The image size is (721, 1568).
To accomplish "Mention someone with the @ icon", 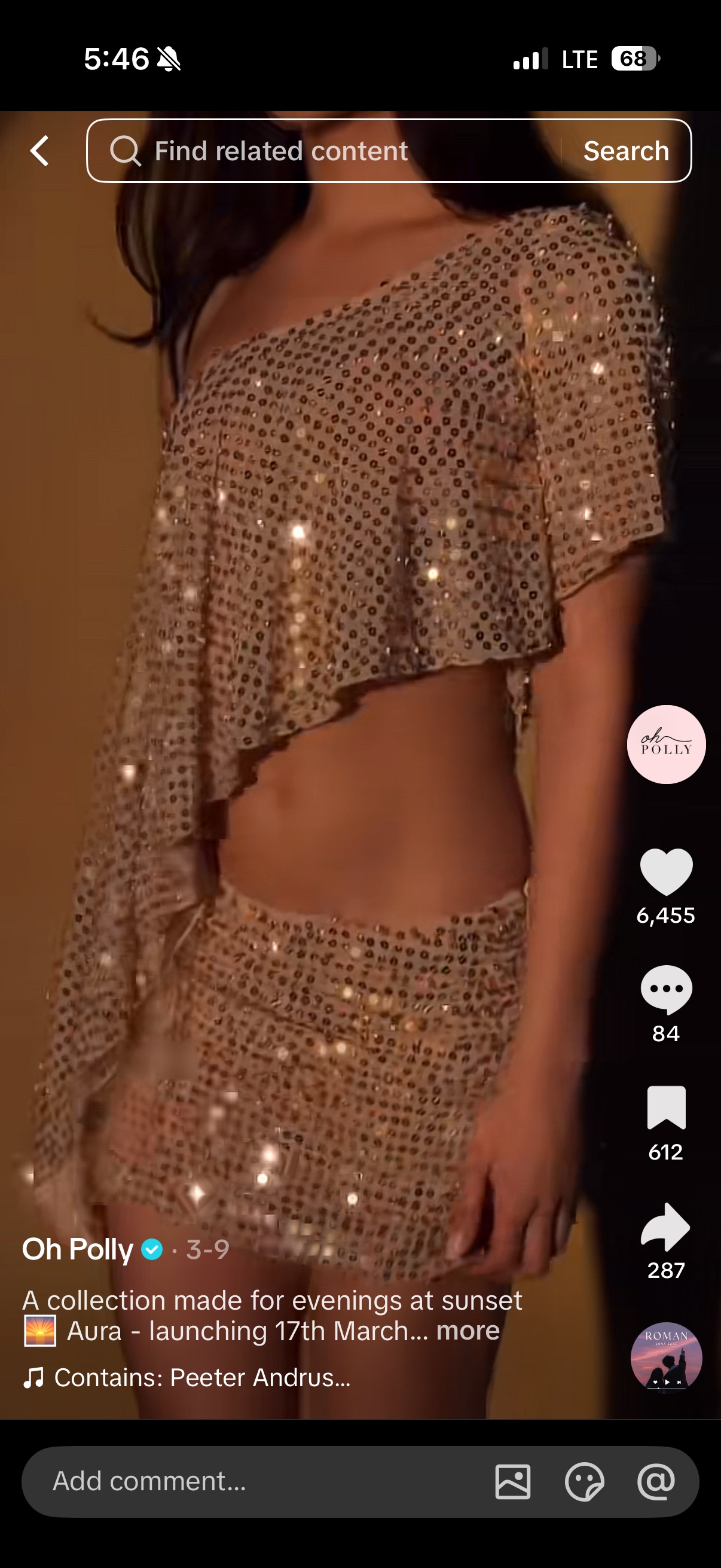I will (x=656, y=1481).
